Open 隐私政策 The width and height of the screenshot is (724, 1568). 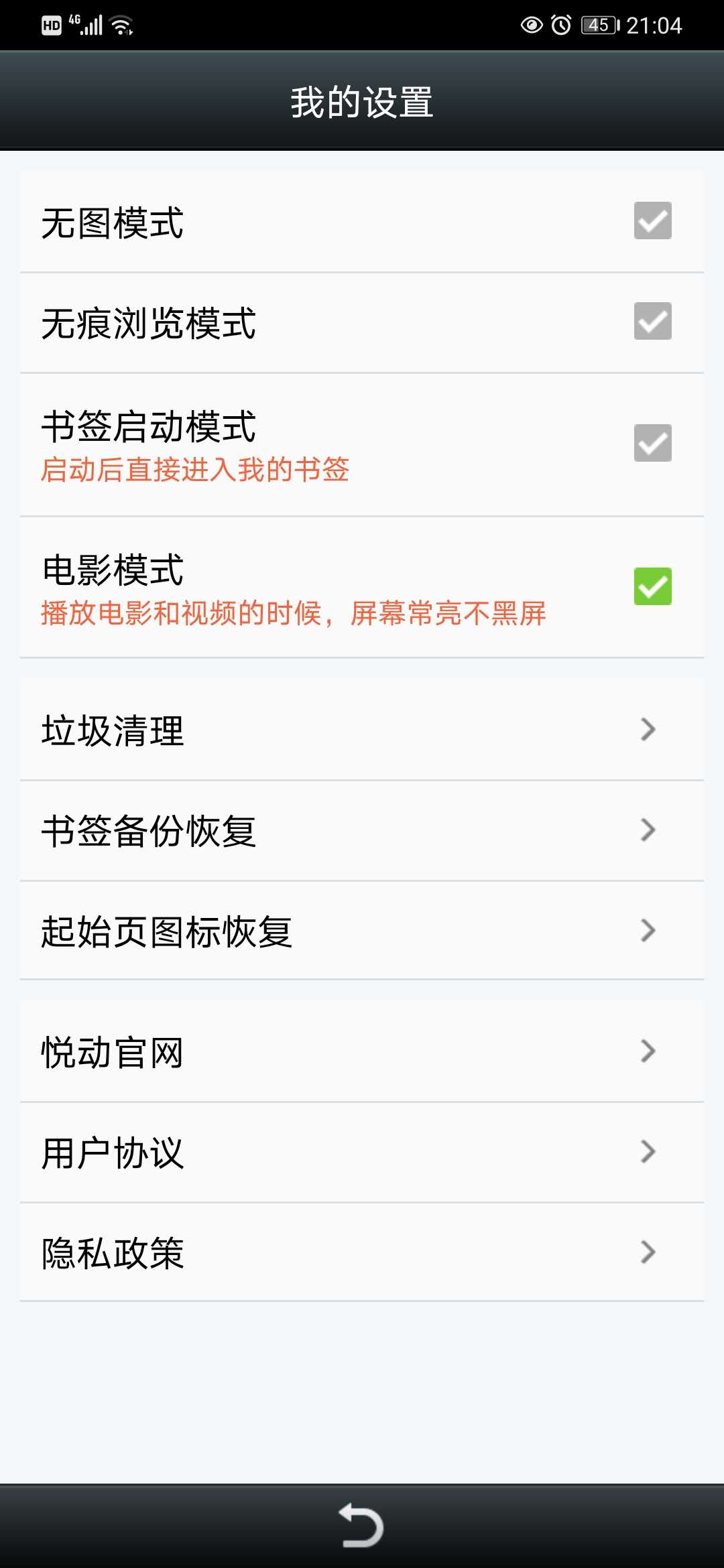(362, 1252)
